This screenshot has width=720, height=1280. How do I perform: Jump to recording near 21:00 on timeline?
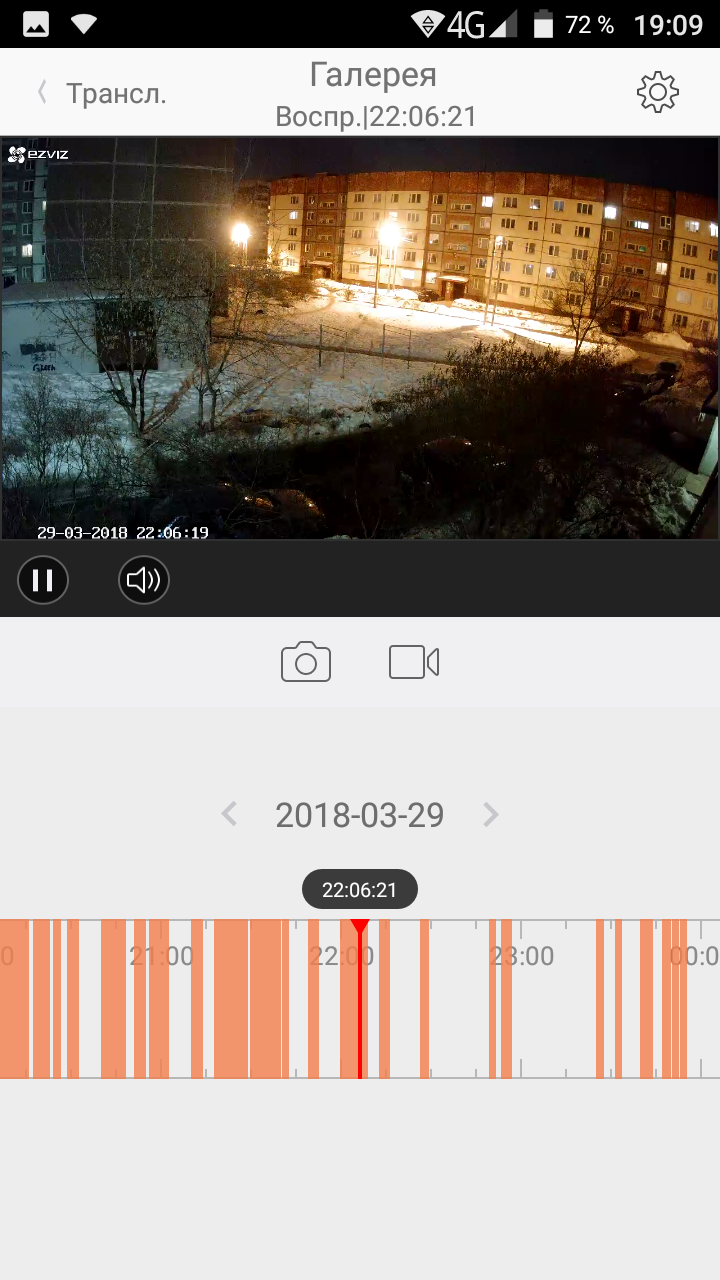[160, 1000]
